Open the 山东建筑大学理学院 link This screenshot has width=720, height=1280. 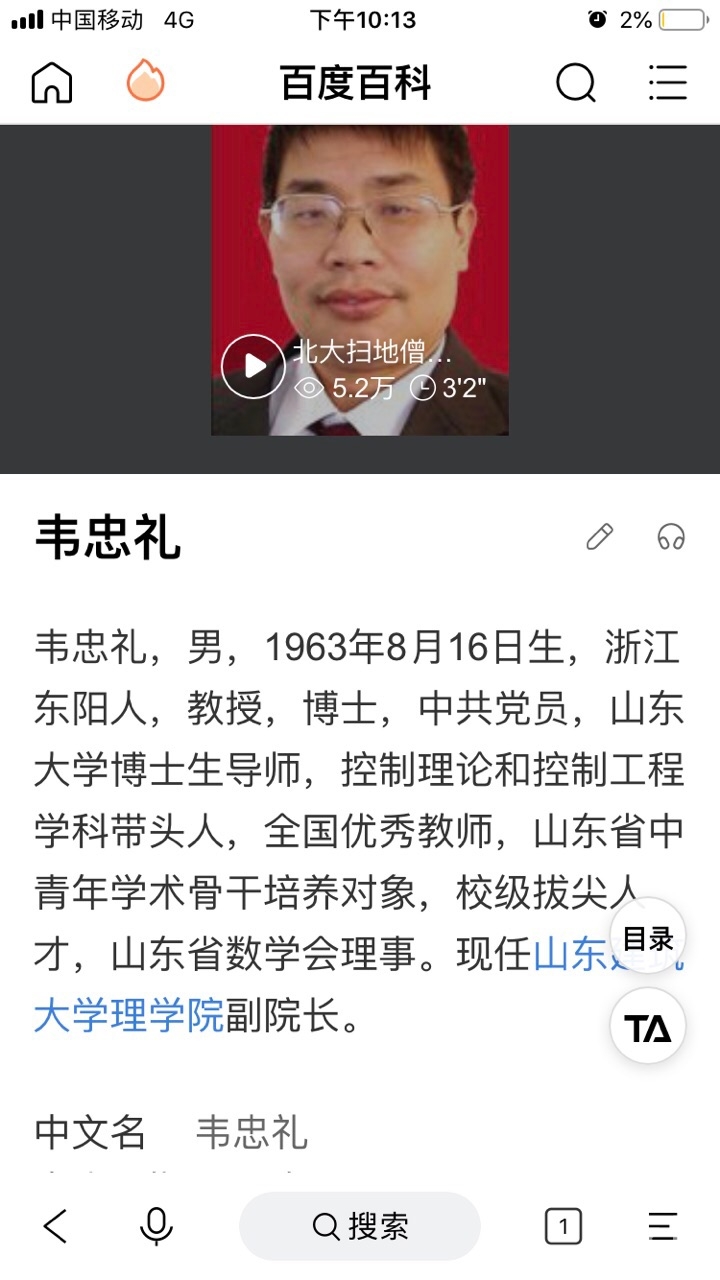tap(130, 1017)
